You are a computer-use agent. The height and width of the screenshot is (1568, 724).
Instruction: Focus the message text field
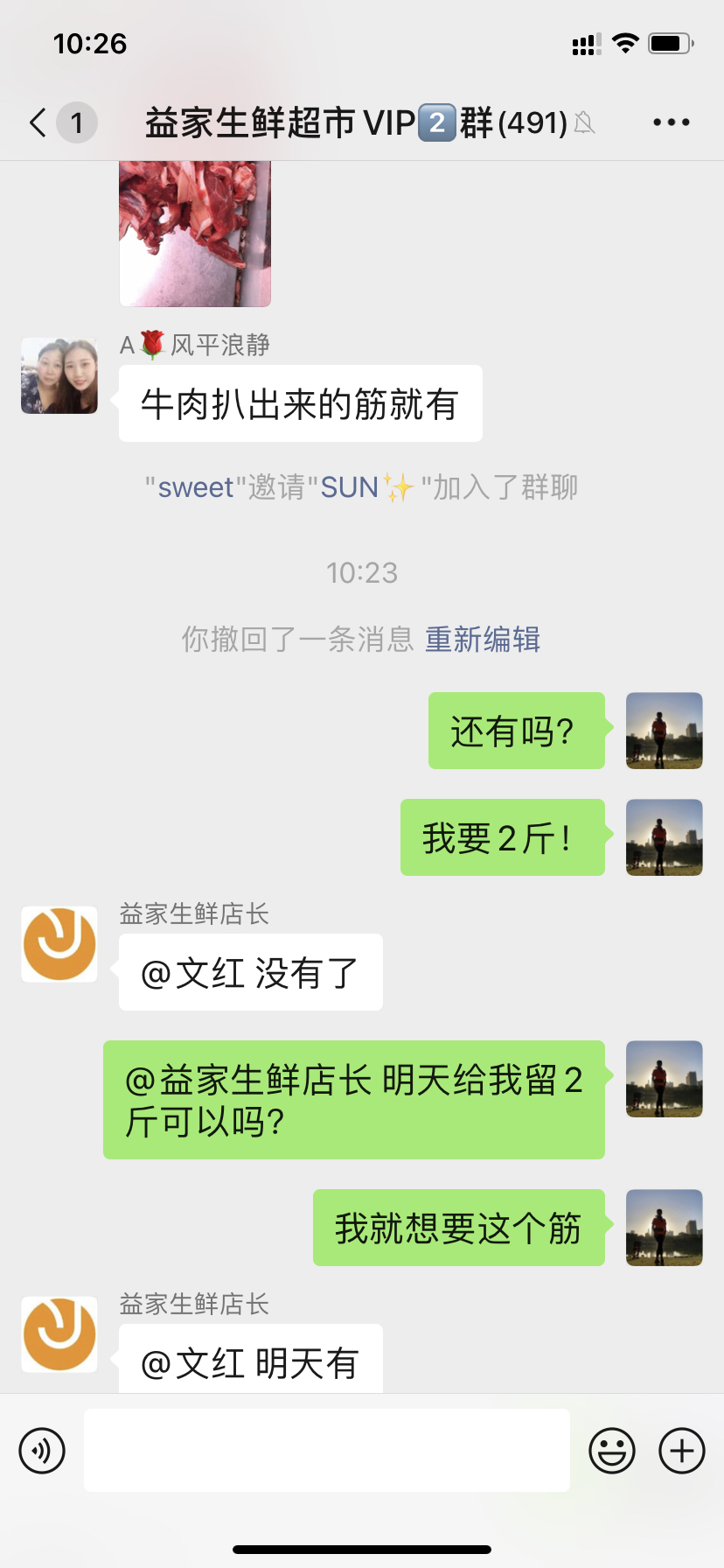pyautogui.click(x=327, y=1451)
